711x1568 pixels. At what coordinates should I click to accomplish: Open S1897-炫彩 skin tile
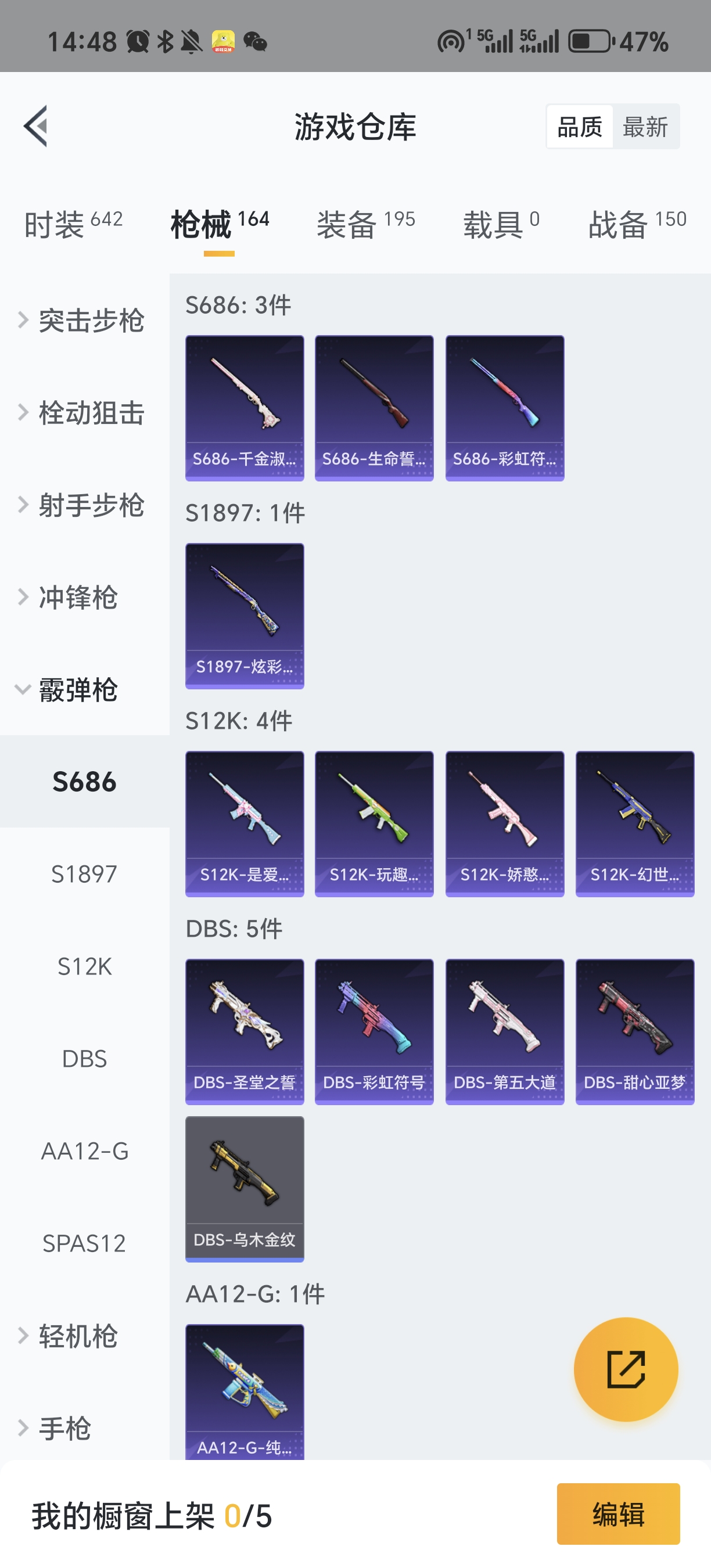pyautogui.click(x=245, y=616)
